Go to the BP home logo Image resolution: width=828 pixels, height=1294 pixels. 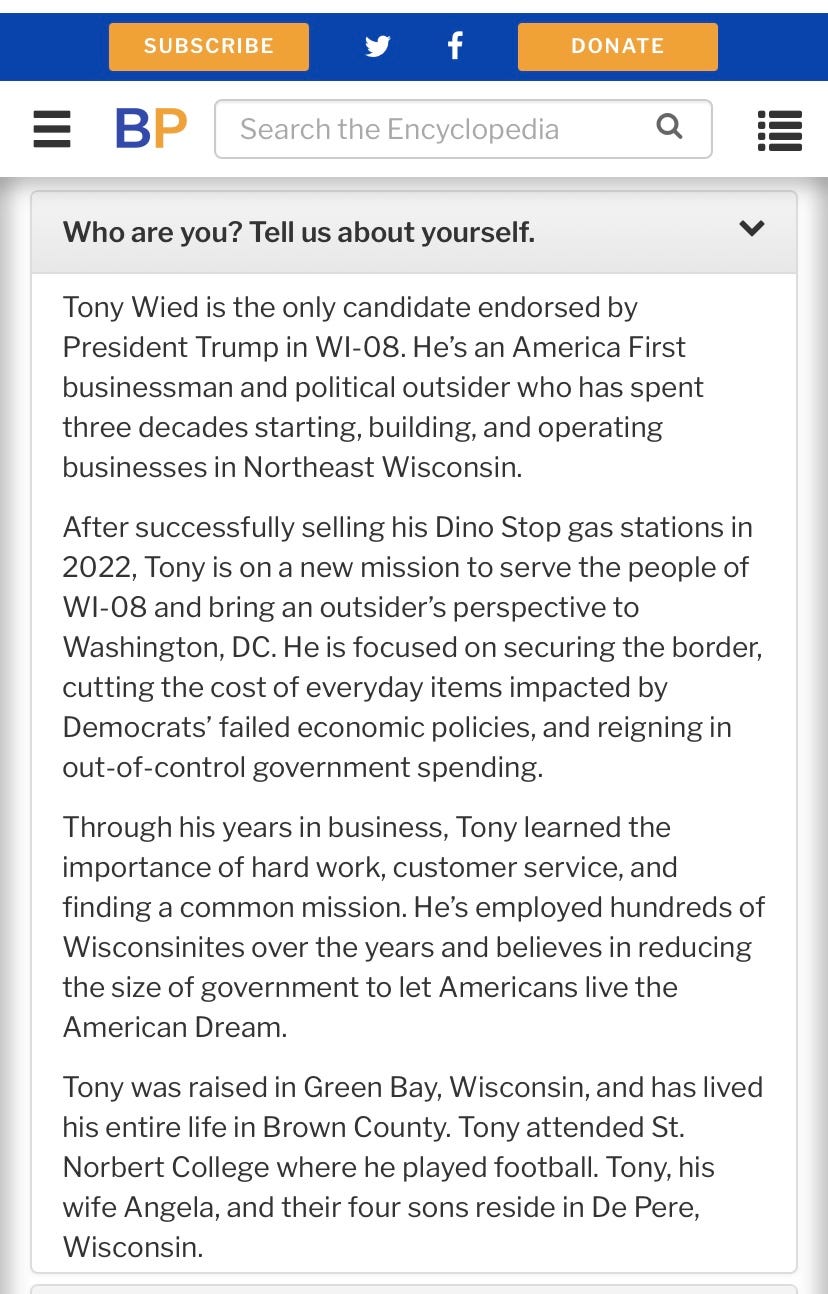(x=151, y=129)
